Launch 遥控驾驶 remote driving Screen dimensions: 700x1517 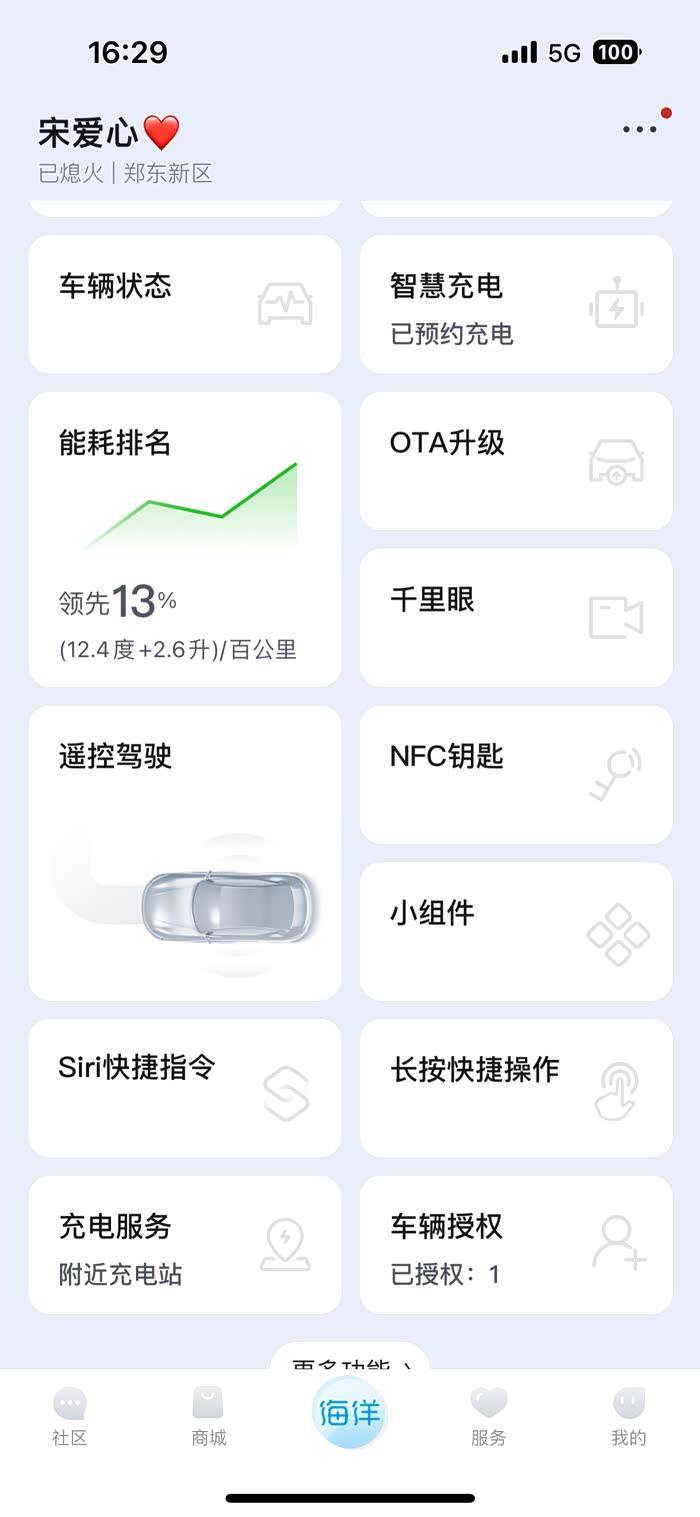[184, 852]
